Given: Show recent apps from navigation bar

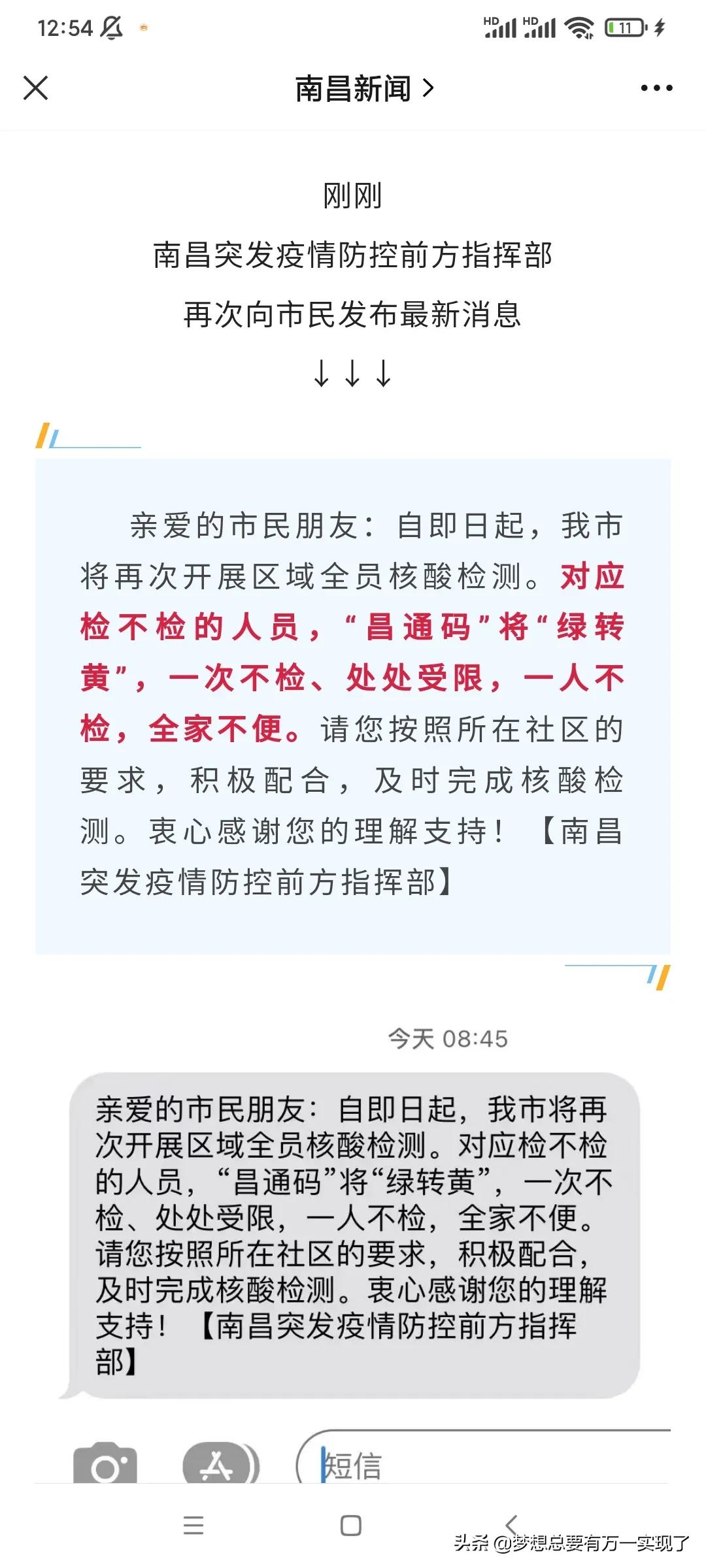Looking at the screenshot, I should point(193,1526).
